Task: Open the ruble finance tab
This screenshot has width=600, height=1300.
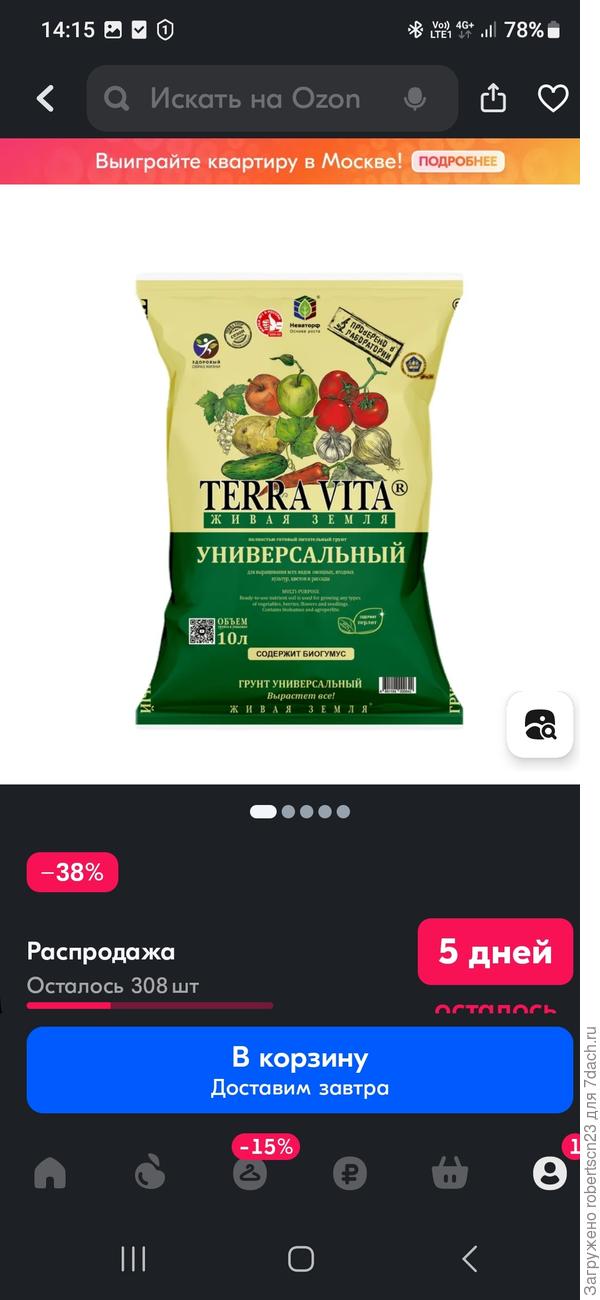Action: pyautogui.click(x=350, y=1172)
